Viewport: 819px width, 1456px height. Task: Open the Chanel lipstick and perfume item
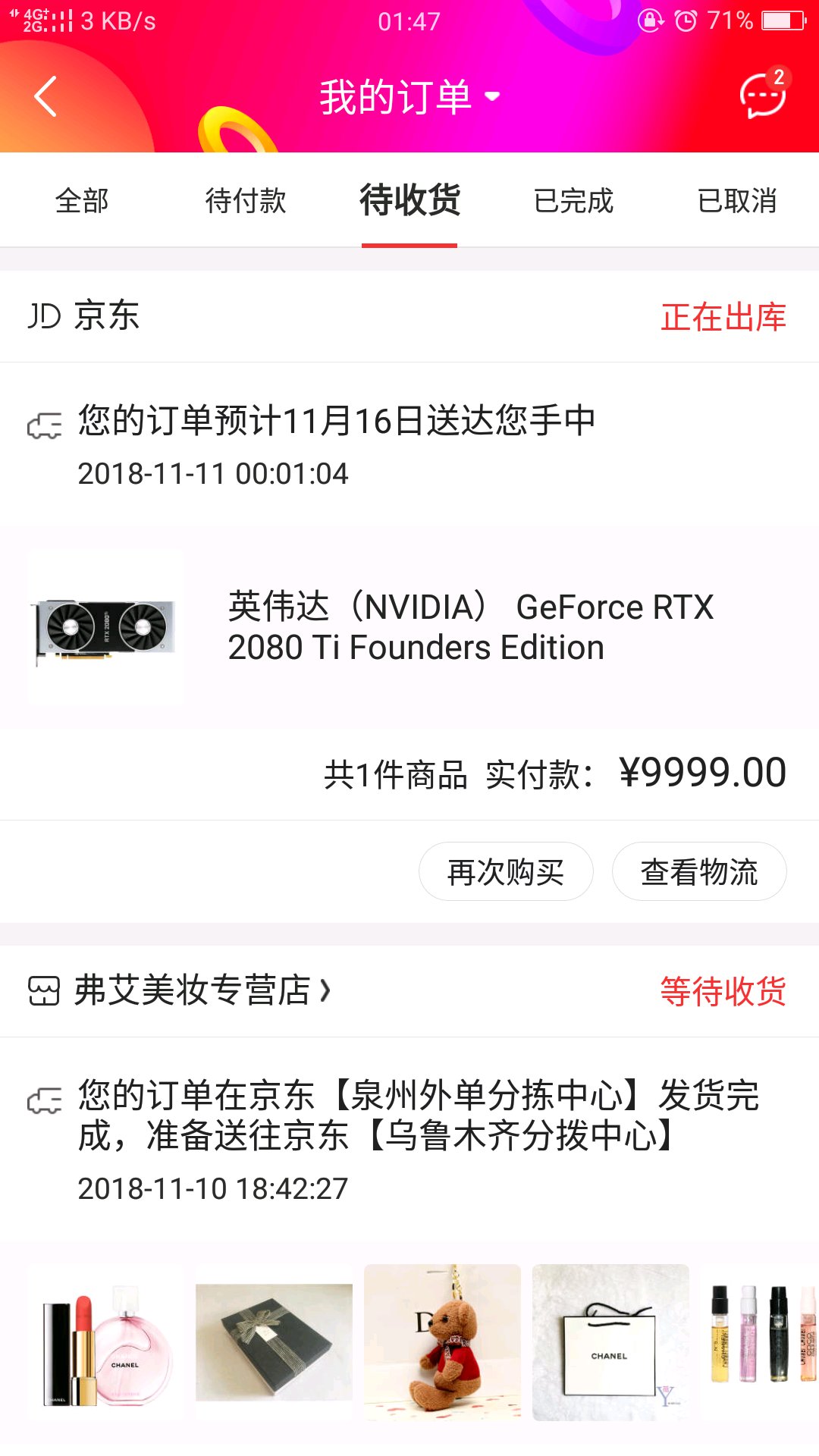pyautogui.click(x=105, y=1342)
